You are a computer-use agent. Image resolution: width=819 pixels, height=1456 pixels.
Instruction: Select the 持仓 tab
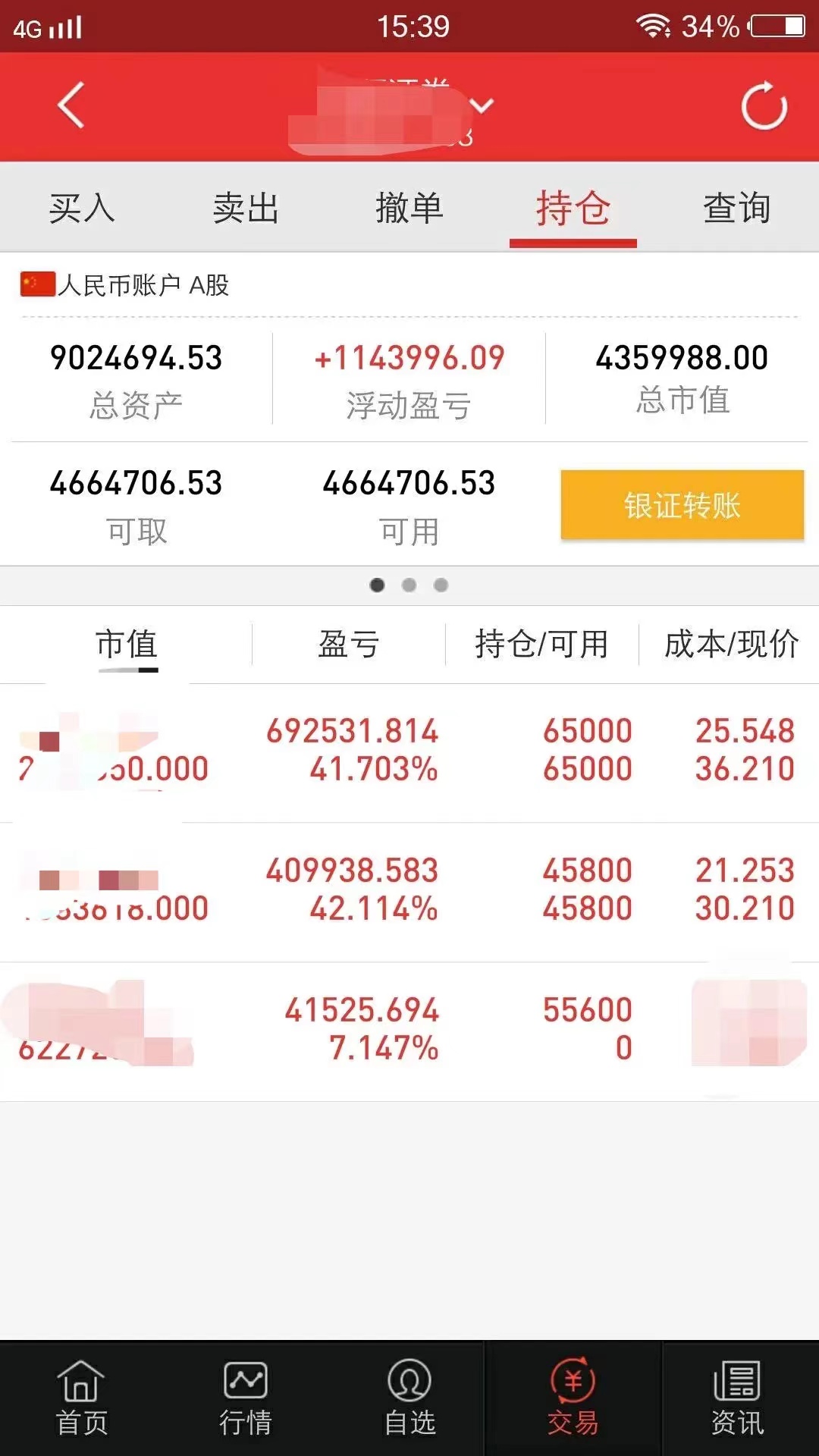(573, 208)
